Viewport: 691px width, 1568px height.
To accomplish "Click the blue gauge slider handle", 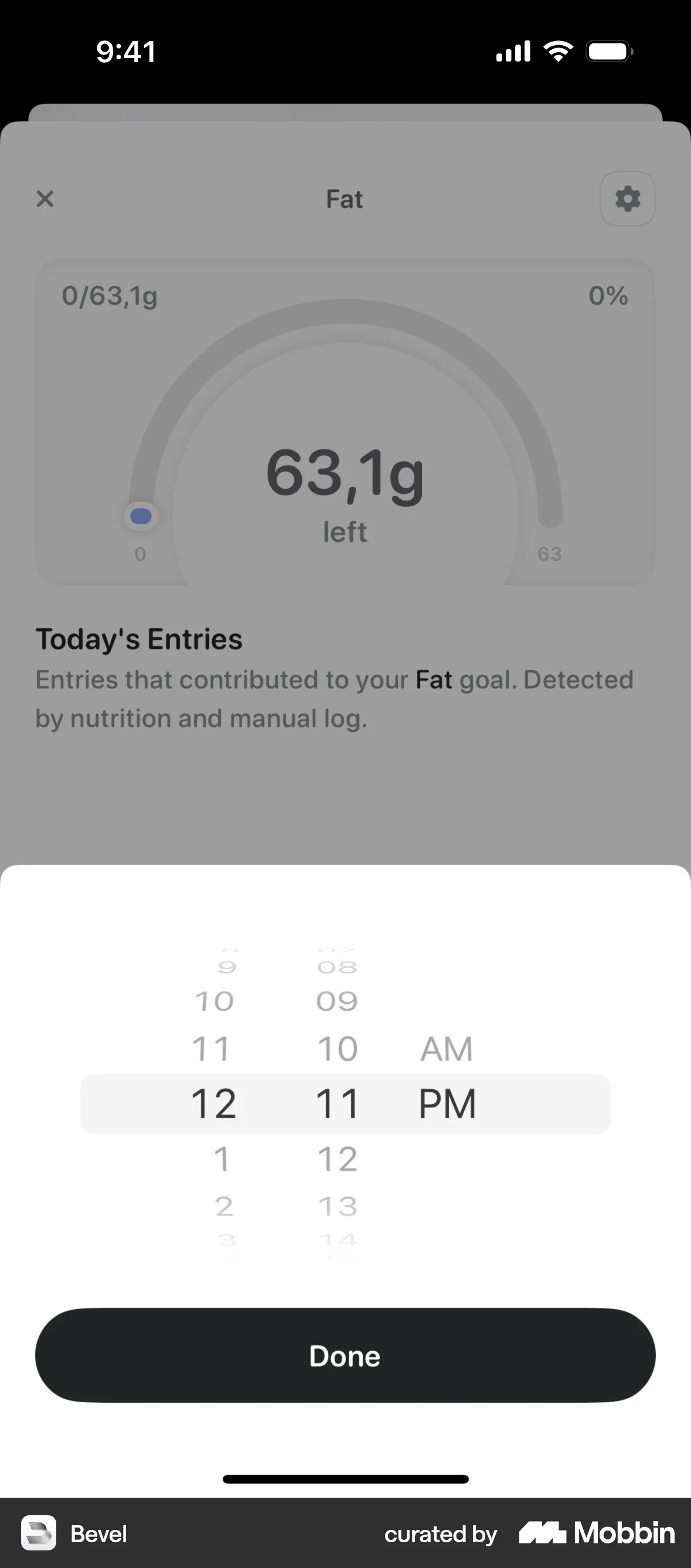I will (140, 516).
